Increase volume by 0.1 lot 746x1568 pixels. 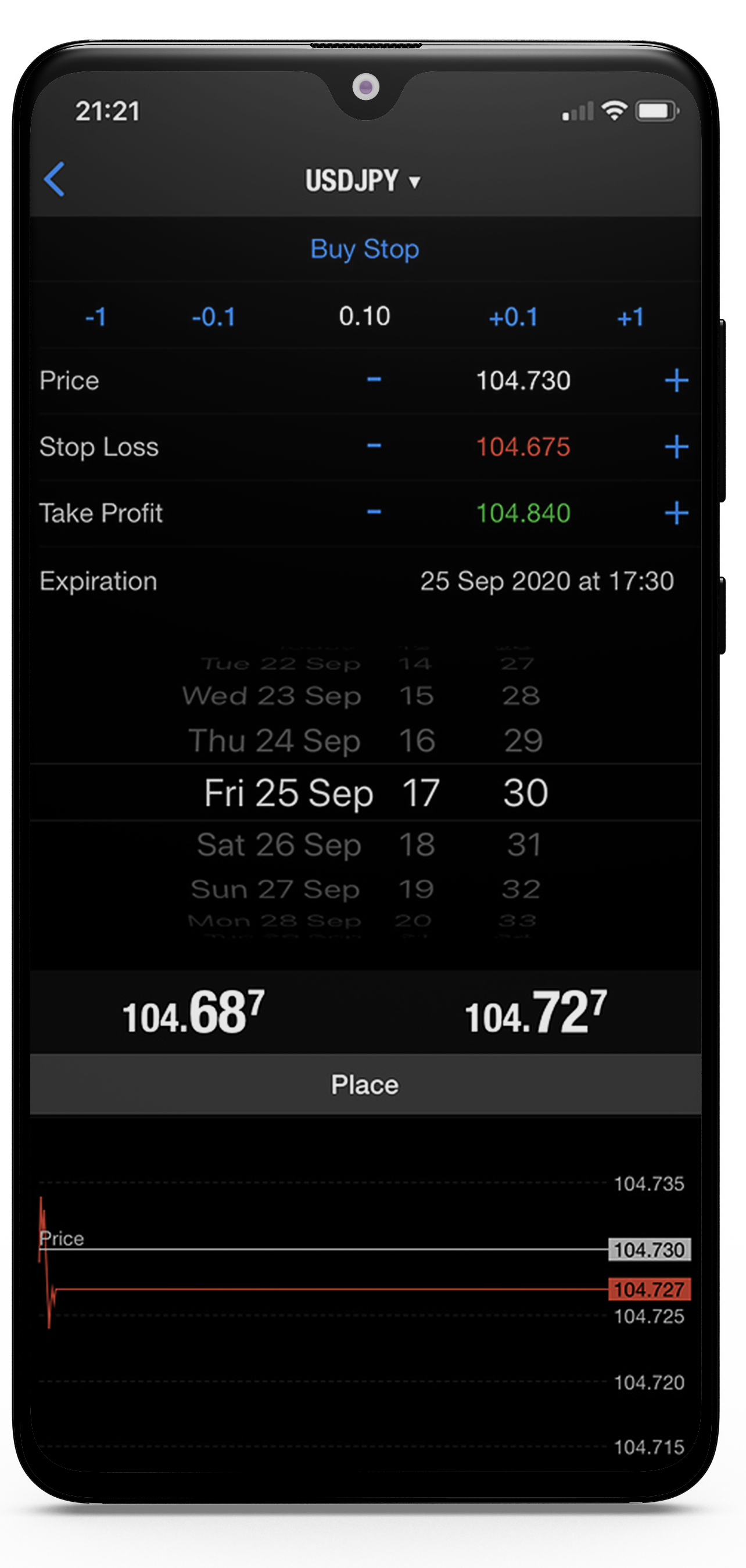coord(513,317)
